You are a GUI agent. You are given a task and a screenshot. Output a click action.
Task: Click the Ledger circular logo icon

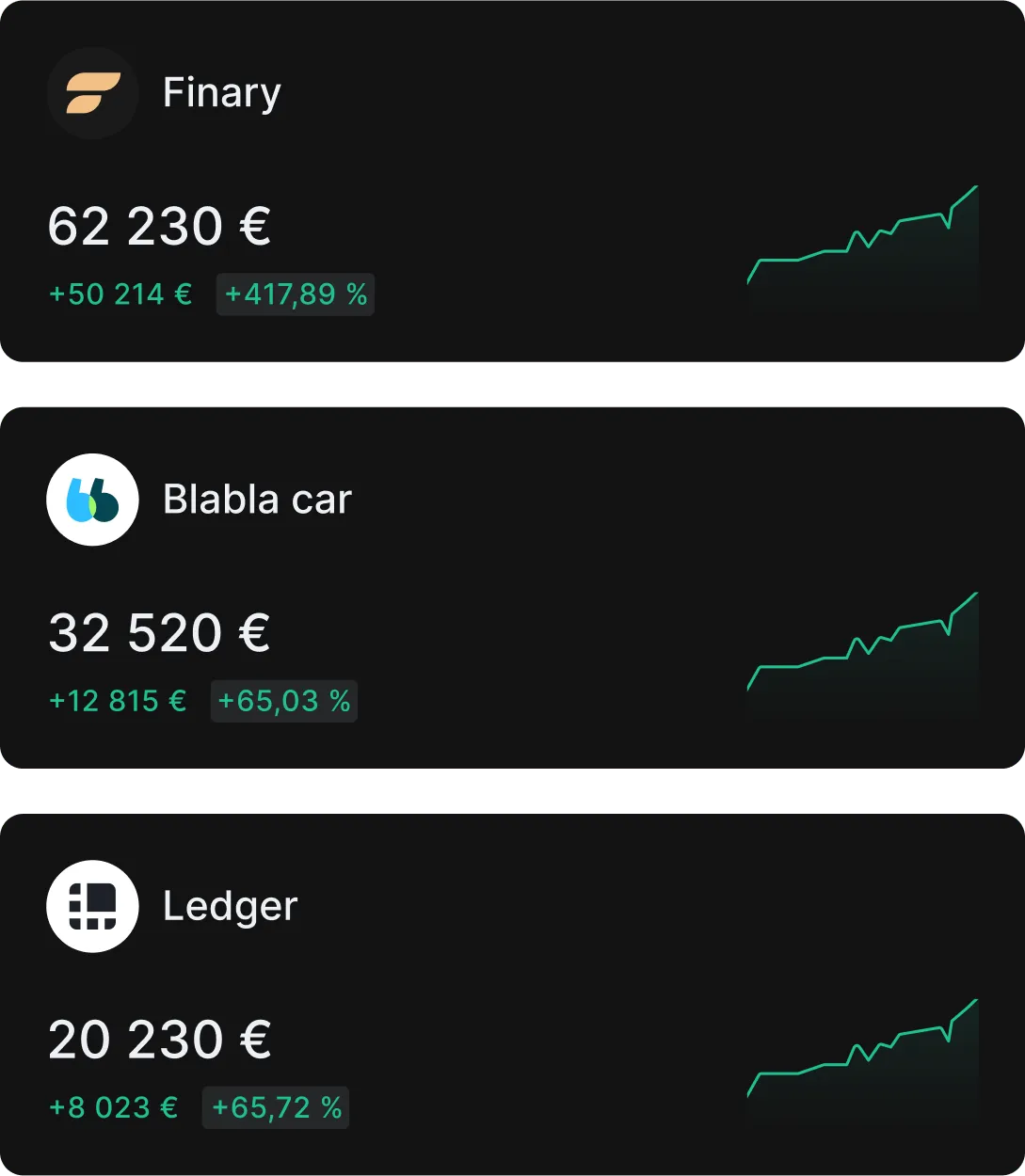(x=92, y=905)
